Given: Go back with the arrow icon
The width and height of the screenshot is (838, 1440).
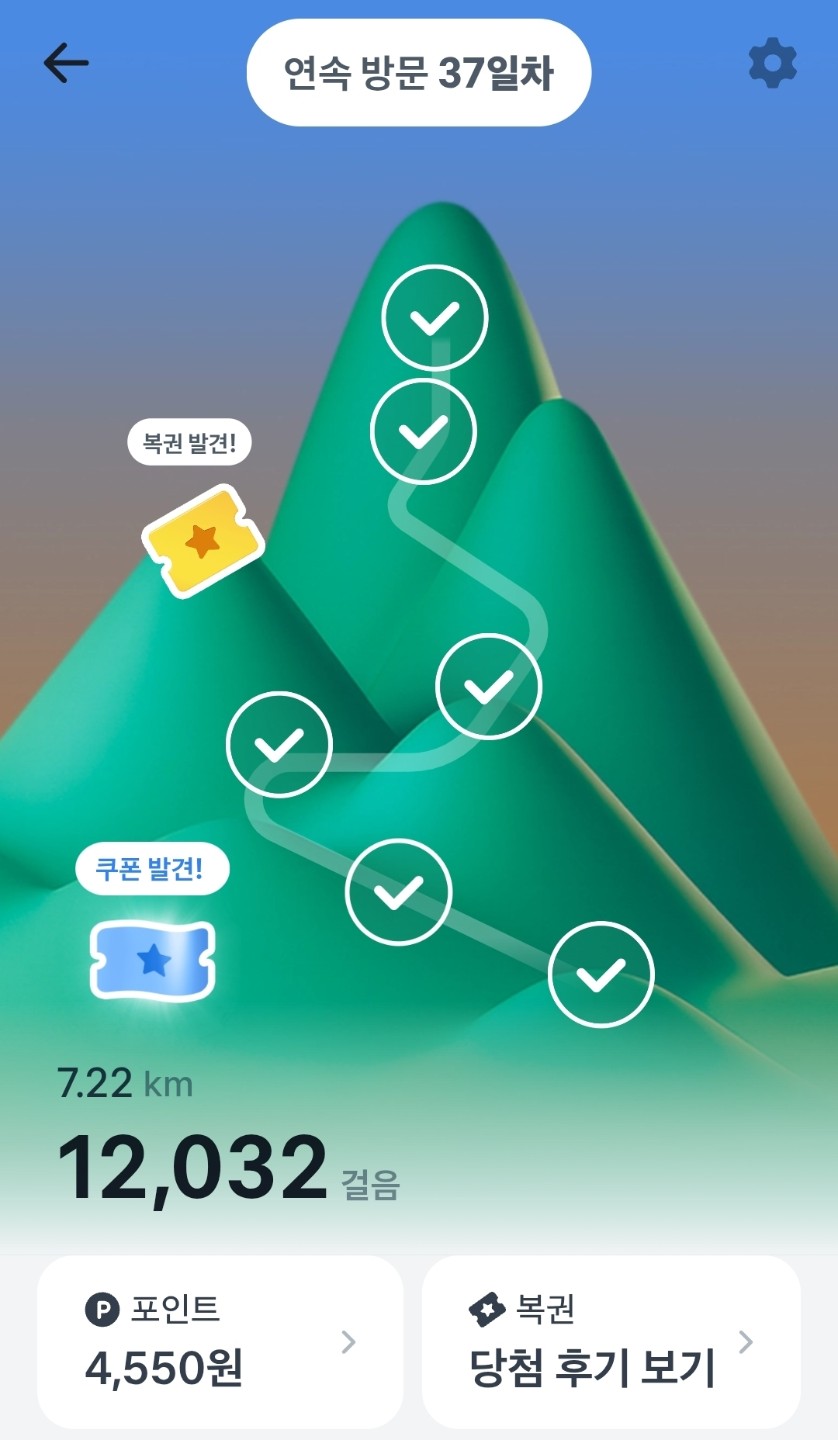Looking at the screenshot, I should [66, 64].
